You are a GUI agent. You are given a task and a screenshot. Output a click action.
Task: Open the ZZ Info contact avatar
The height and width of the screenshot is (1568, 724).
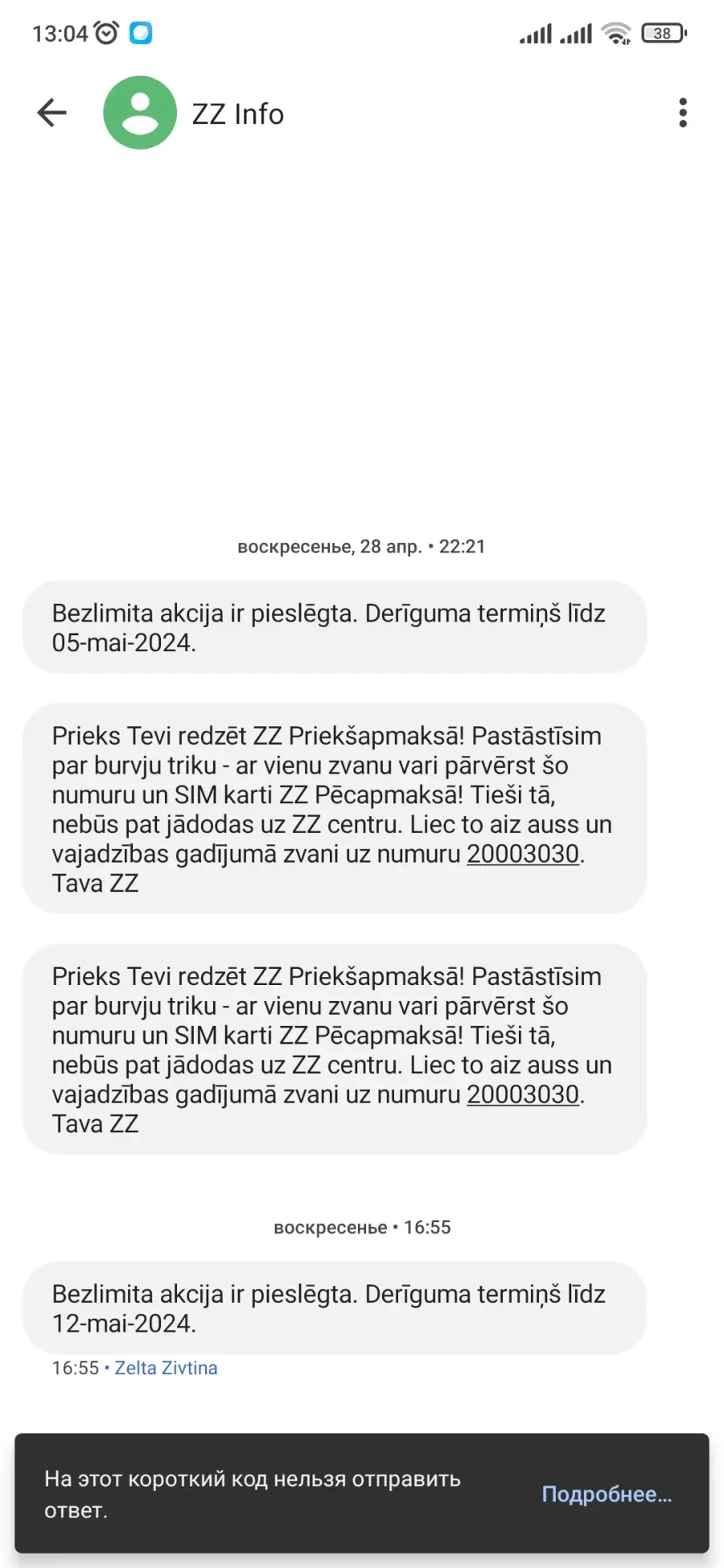pyautogui.click(x=140, y=113)
